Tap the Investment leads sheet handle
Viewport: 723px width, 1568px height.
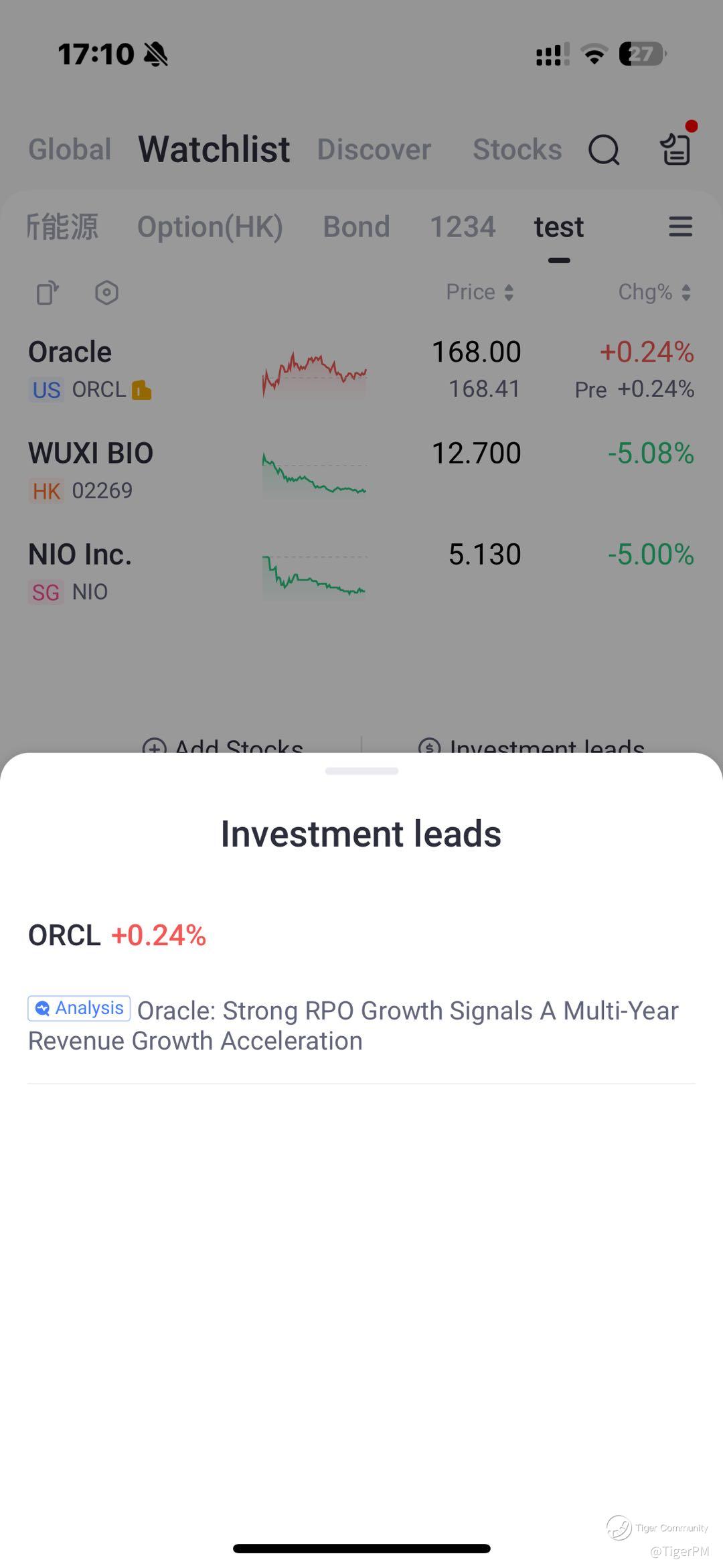361,771
